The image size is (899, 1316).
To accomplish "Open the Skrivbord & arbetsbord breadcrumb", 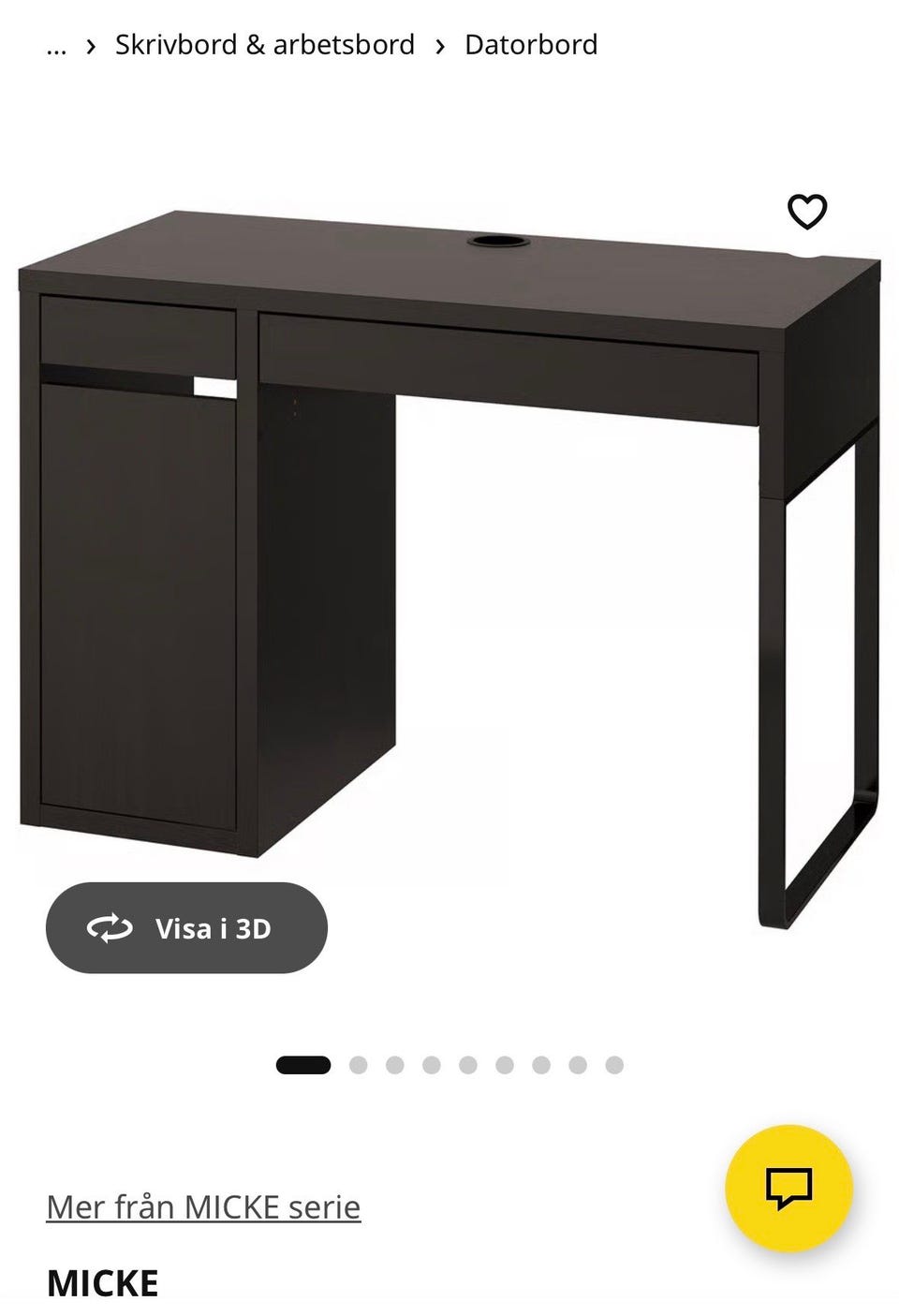I will [264, 45].
